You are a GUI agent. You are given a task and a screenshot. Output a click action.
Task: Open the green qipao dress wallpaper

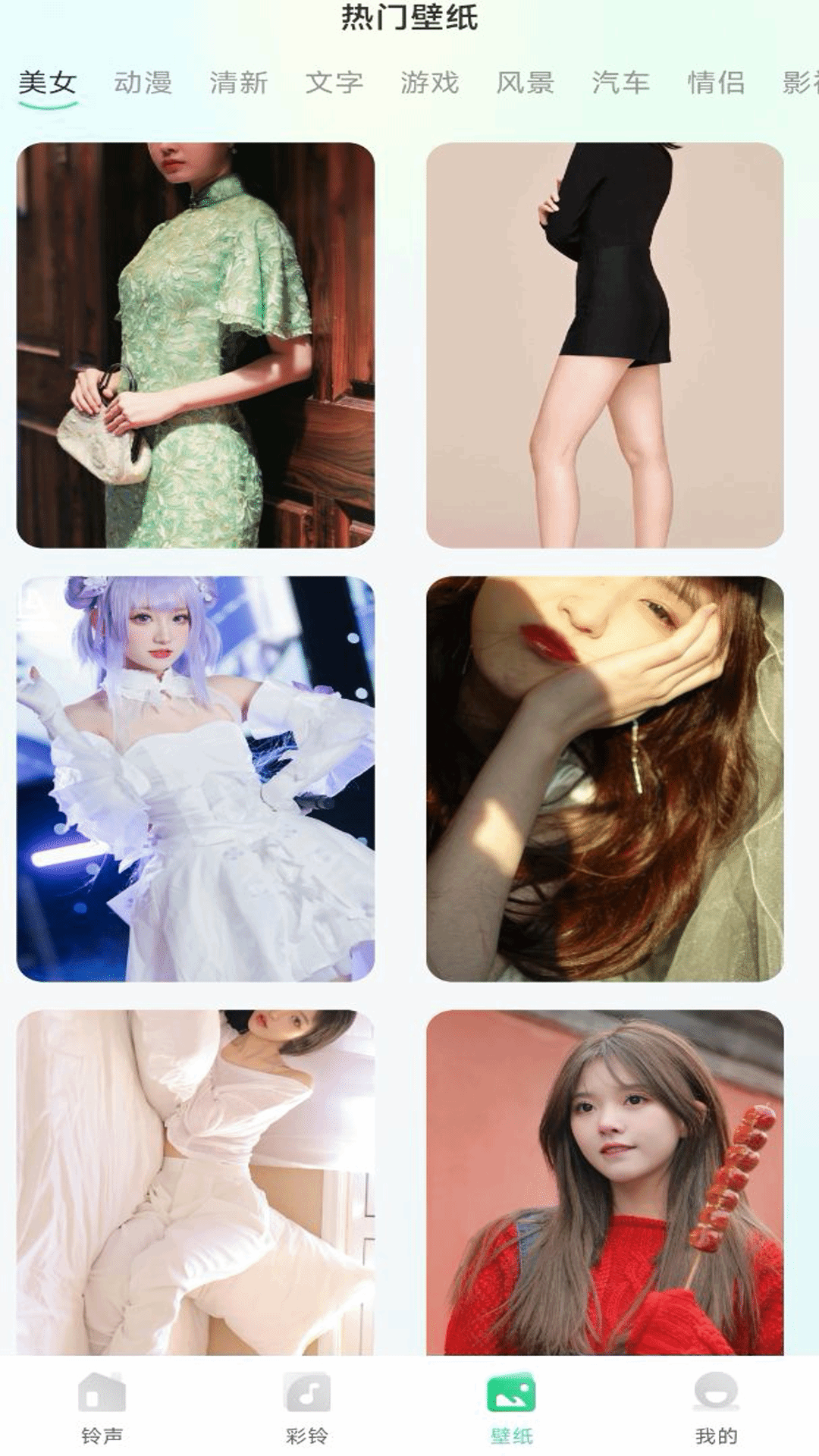196,345
